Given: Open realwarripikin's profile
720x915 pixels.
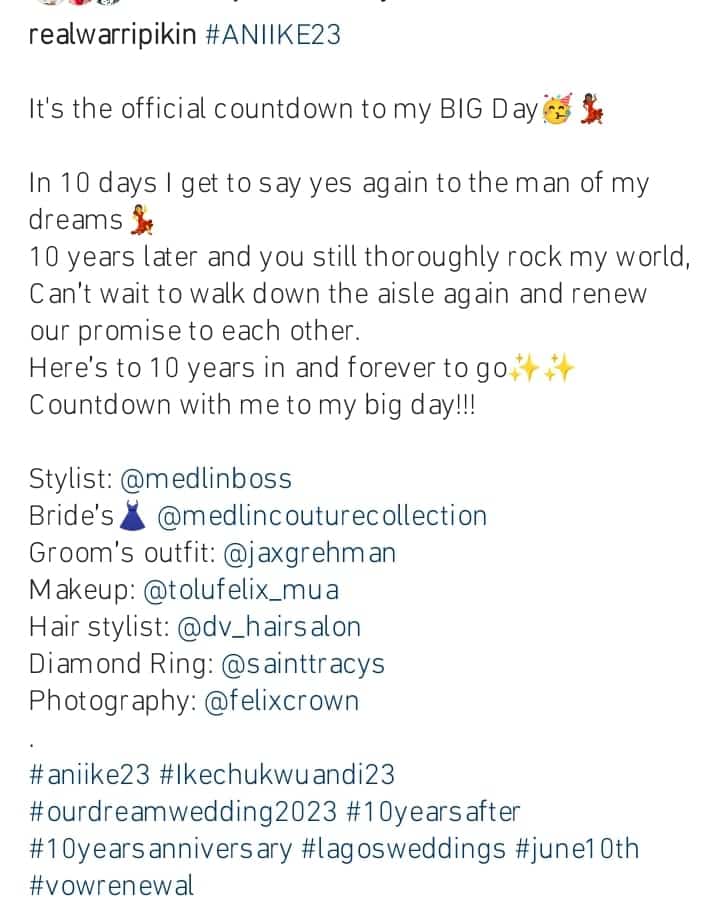Looking at the screenshot, I should pyautogui.click(x=112, y=36).
